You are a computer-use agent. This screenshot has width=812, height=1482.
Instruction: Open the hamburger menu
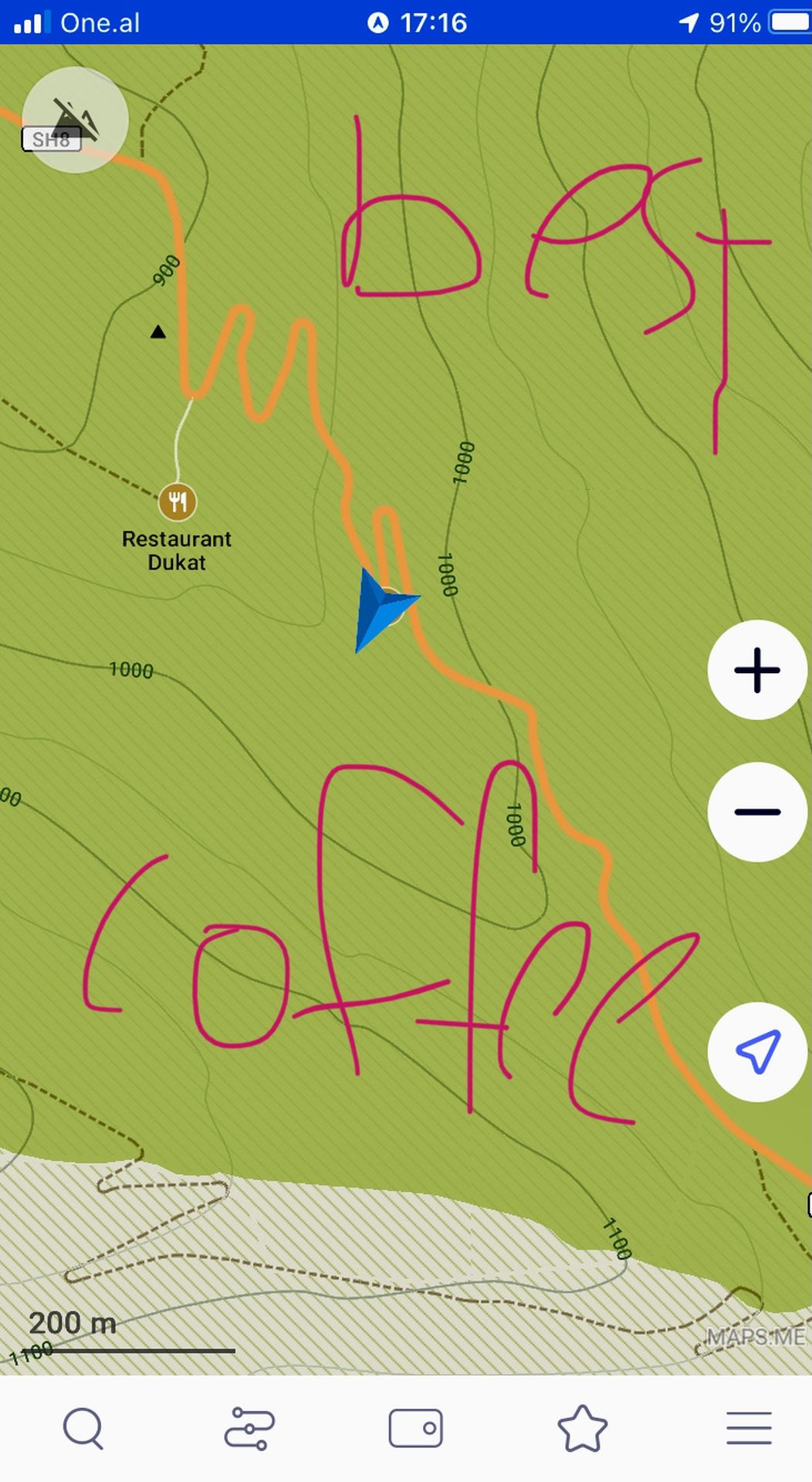pyautogui.click(x=749, y=1429)
